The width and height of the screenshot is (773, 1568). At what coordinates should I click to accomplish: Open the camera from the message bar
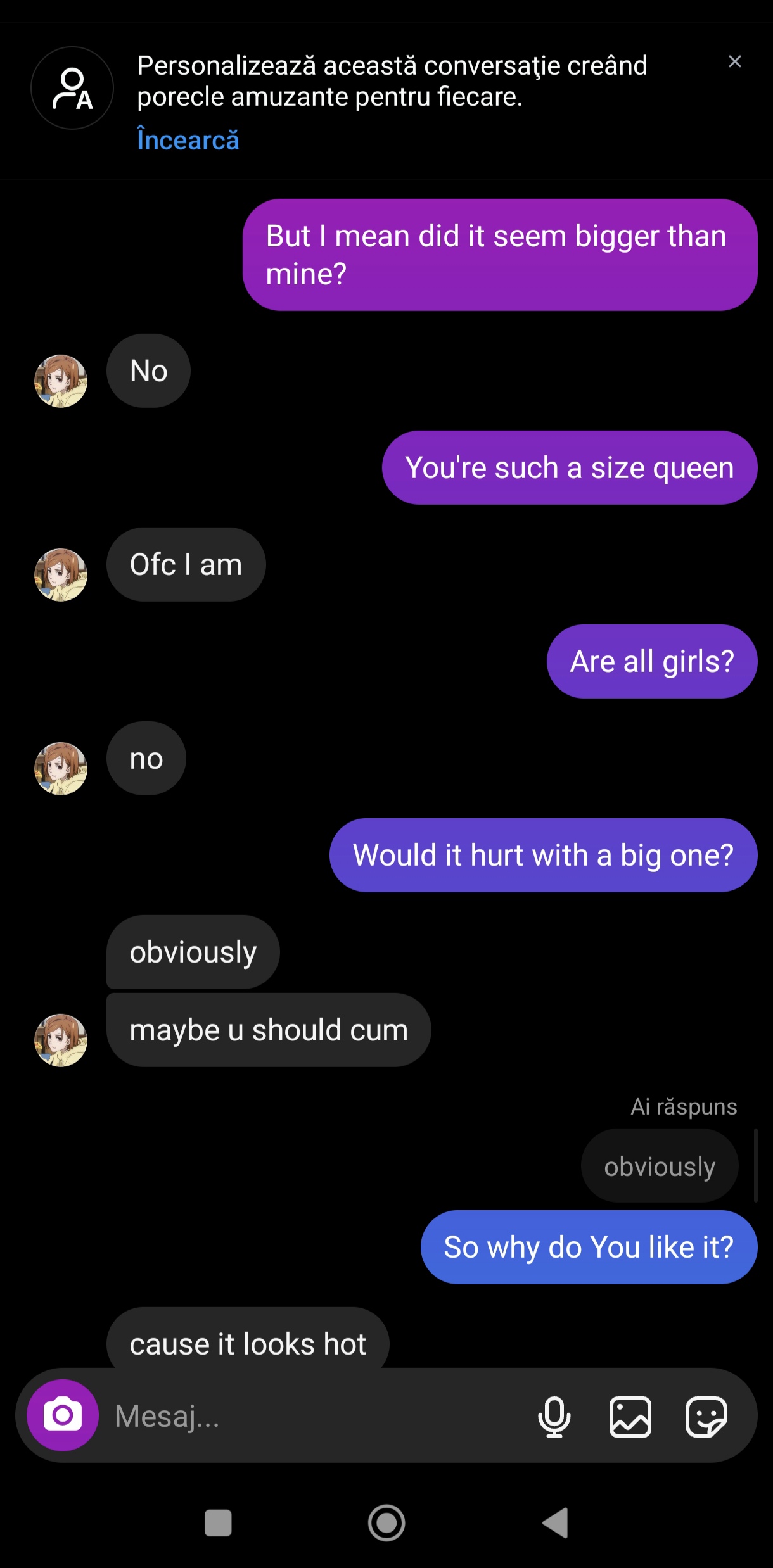point(63,1415)
